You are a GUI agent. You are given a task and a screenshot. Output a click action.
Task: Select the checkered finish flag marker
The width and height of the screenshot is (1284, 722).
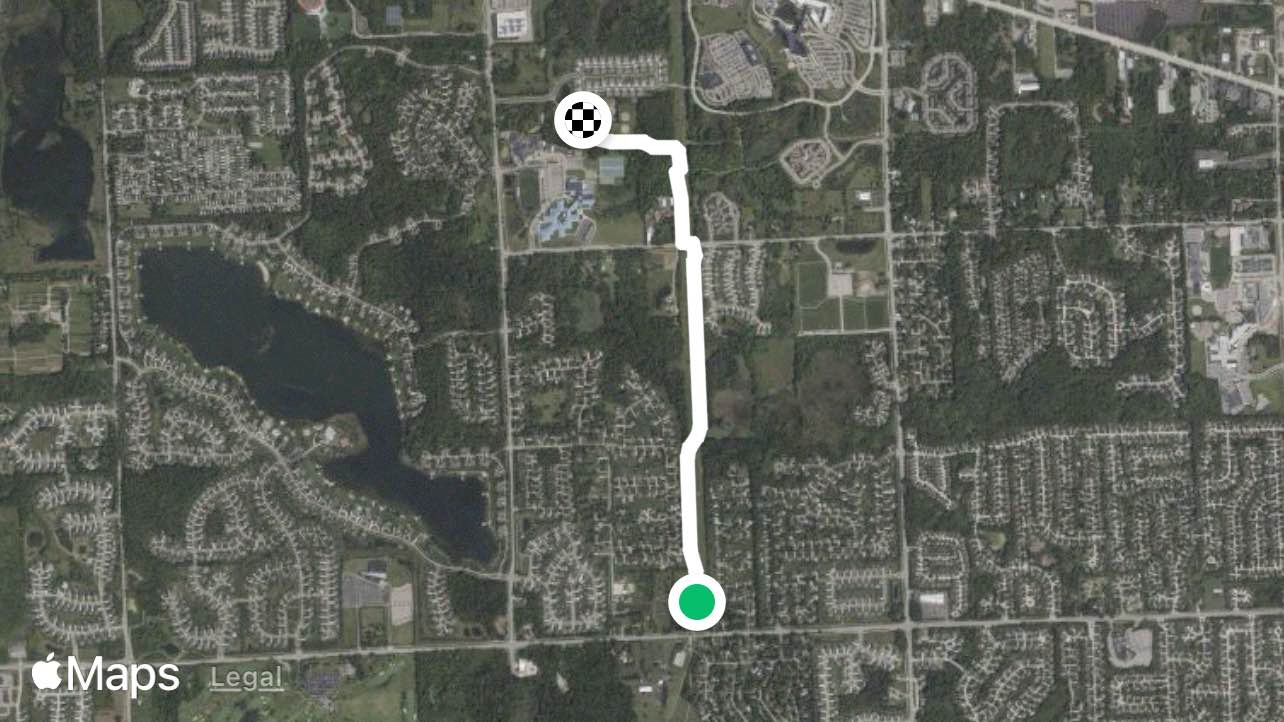[x=582, y=120]
